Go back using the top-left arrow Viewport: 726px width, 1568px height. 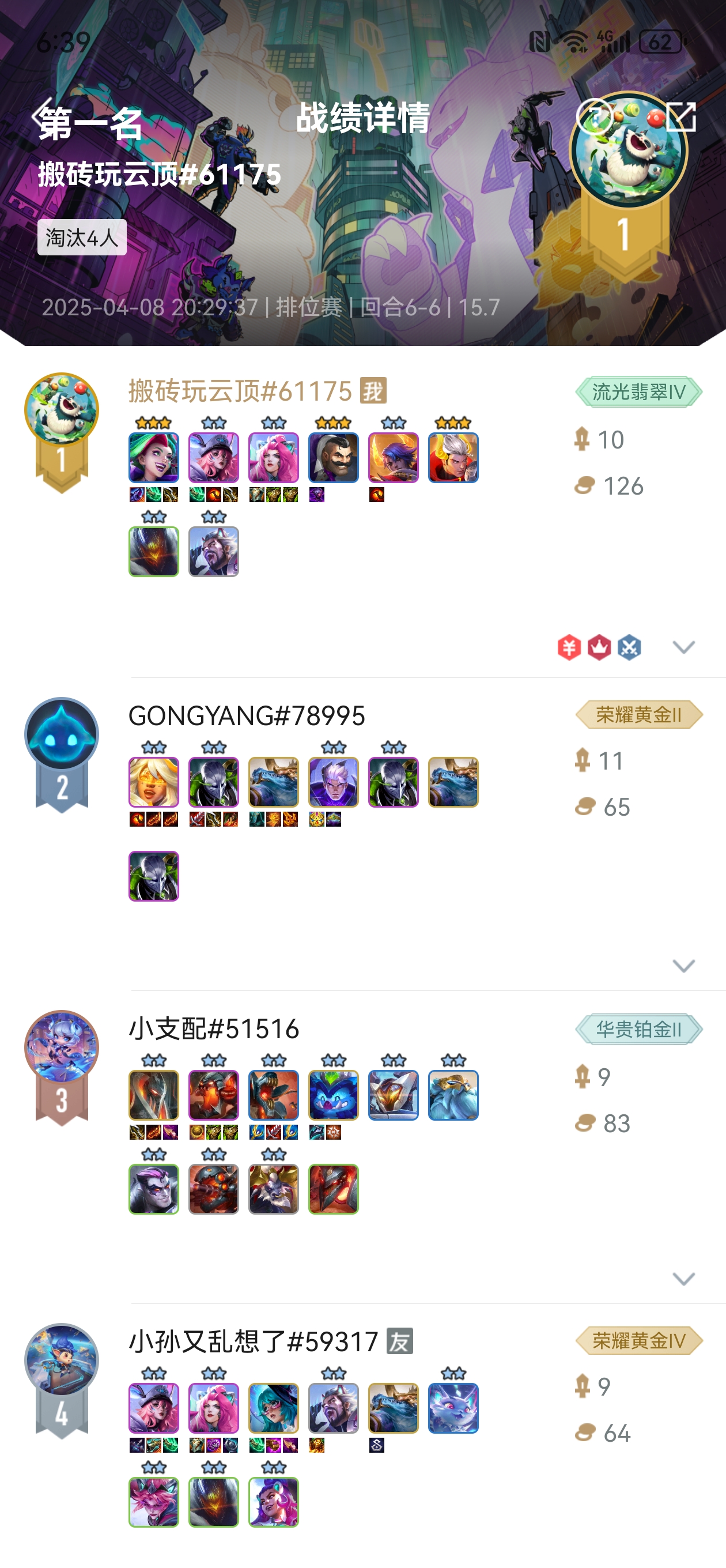pyautogui.click(x=43, y=116)
